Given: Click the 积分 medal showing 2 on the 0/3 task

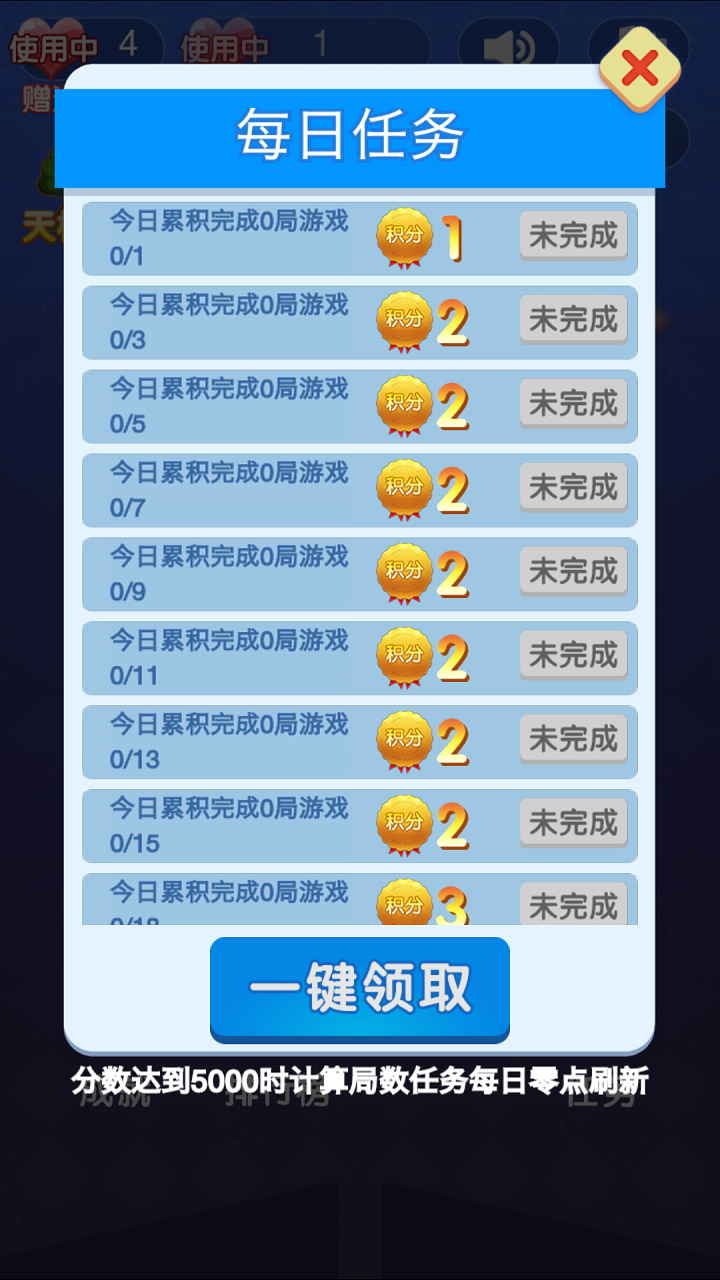Looking at the screenshot, I should coord(404,321).
